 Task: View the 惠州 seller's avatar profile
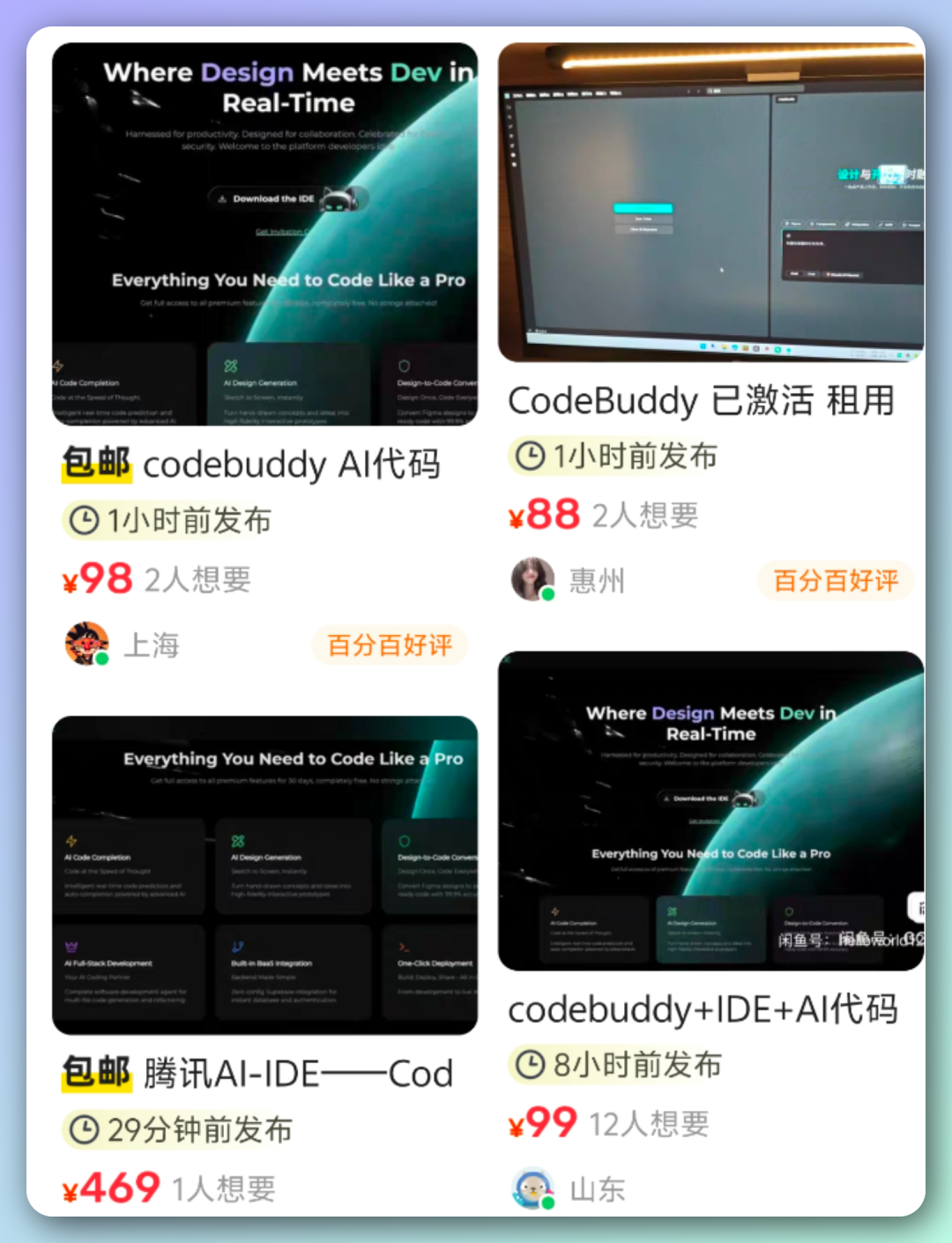tap(532, 579)
